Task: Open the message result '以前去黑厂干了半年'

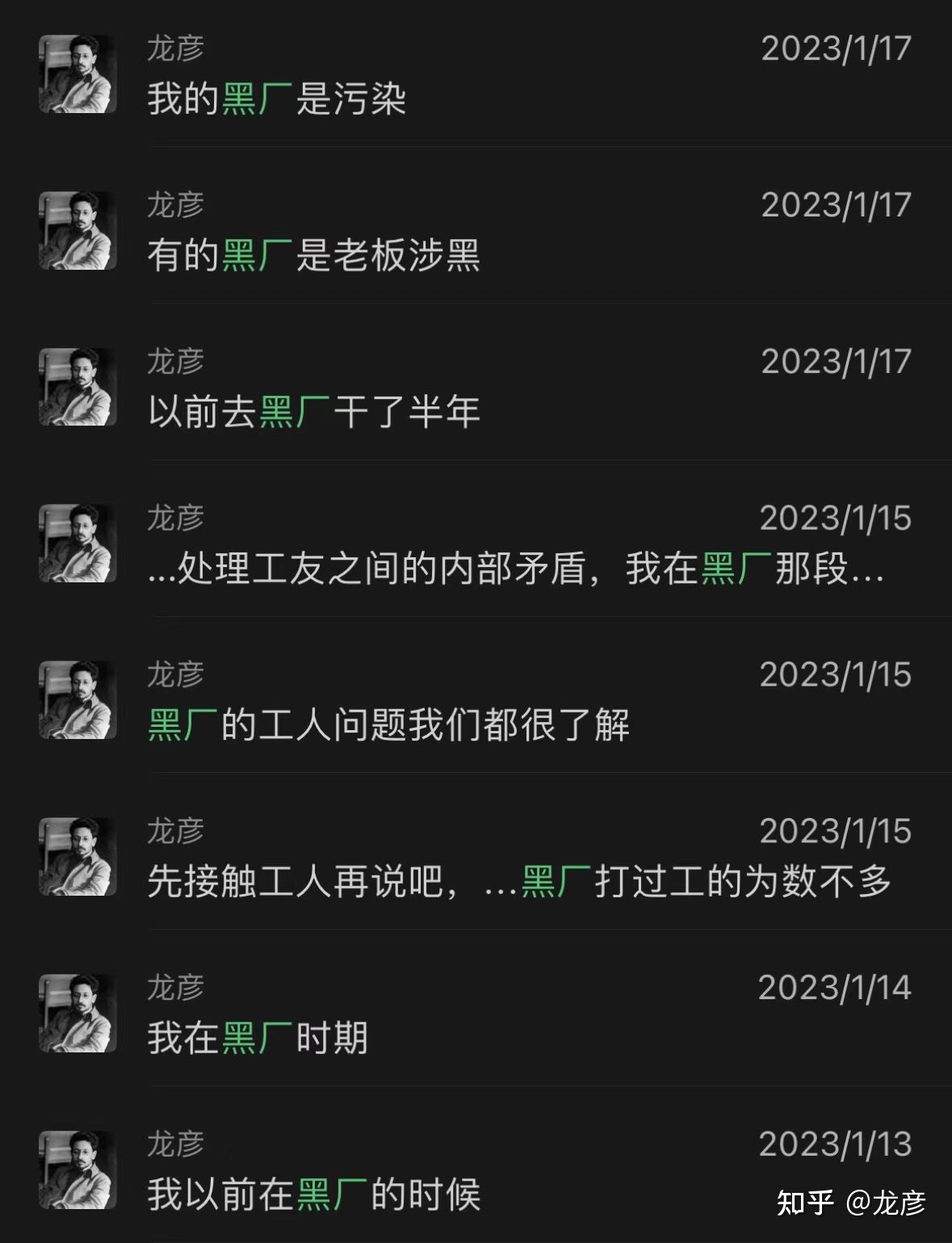Action: pyautogui.click(x=313, y=413)
